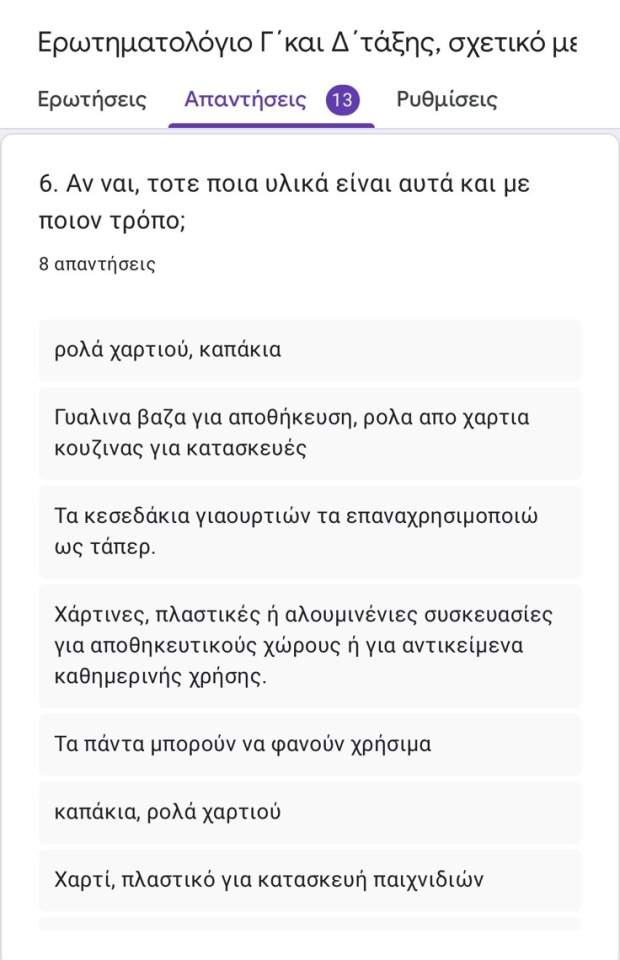Select the Απαντήσεις tab
This screenshot has height=960, width=620.
[245, 100]
